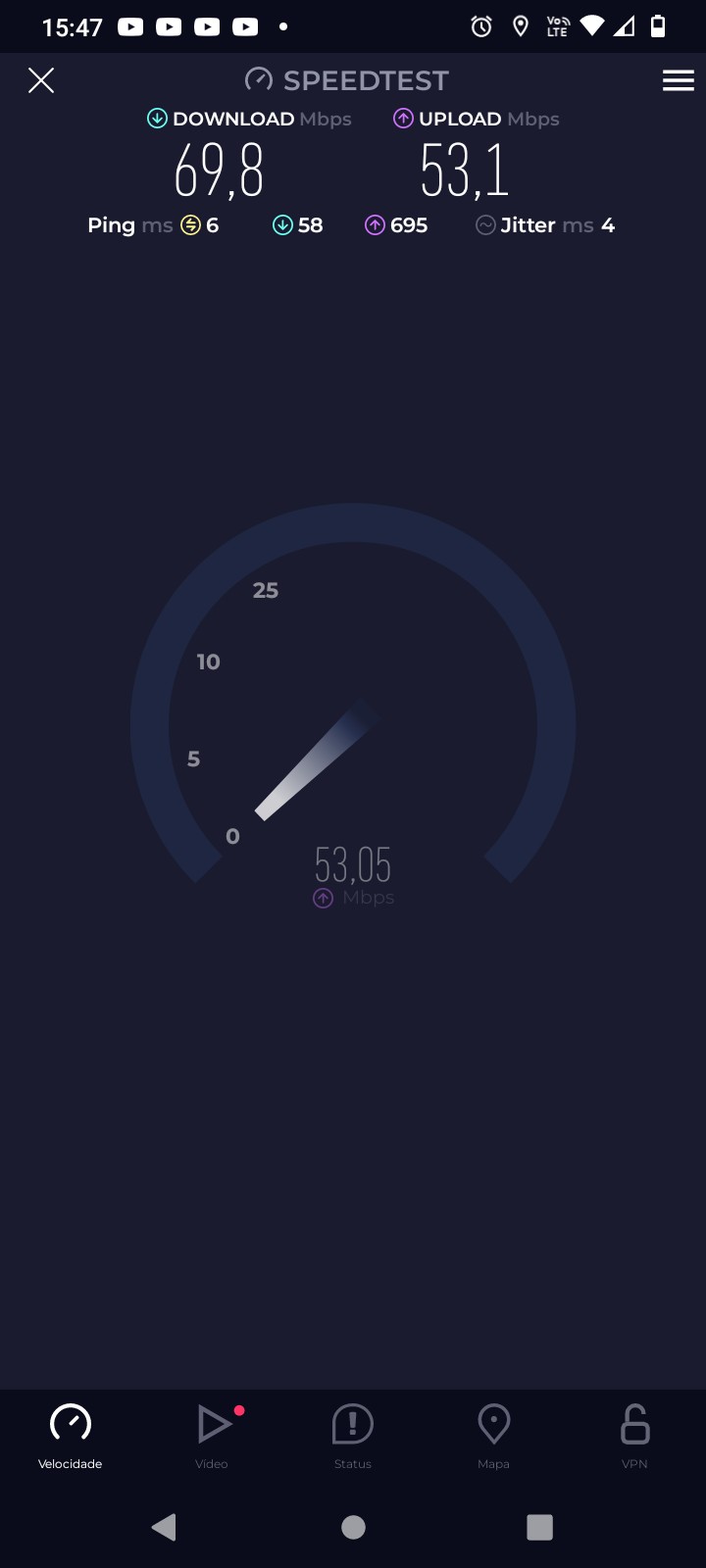The height and width of the screenshot is (1568, 706).
Task: Cancel the running speed test
Action: (x=41, y=80)
